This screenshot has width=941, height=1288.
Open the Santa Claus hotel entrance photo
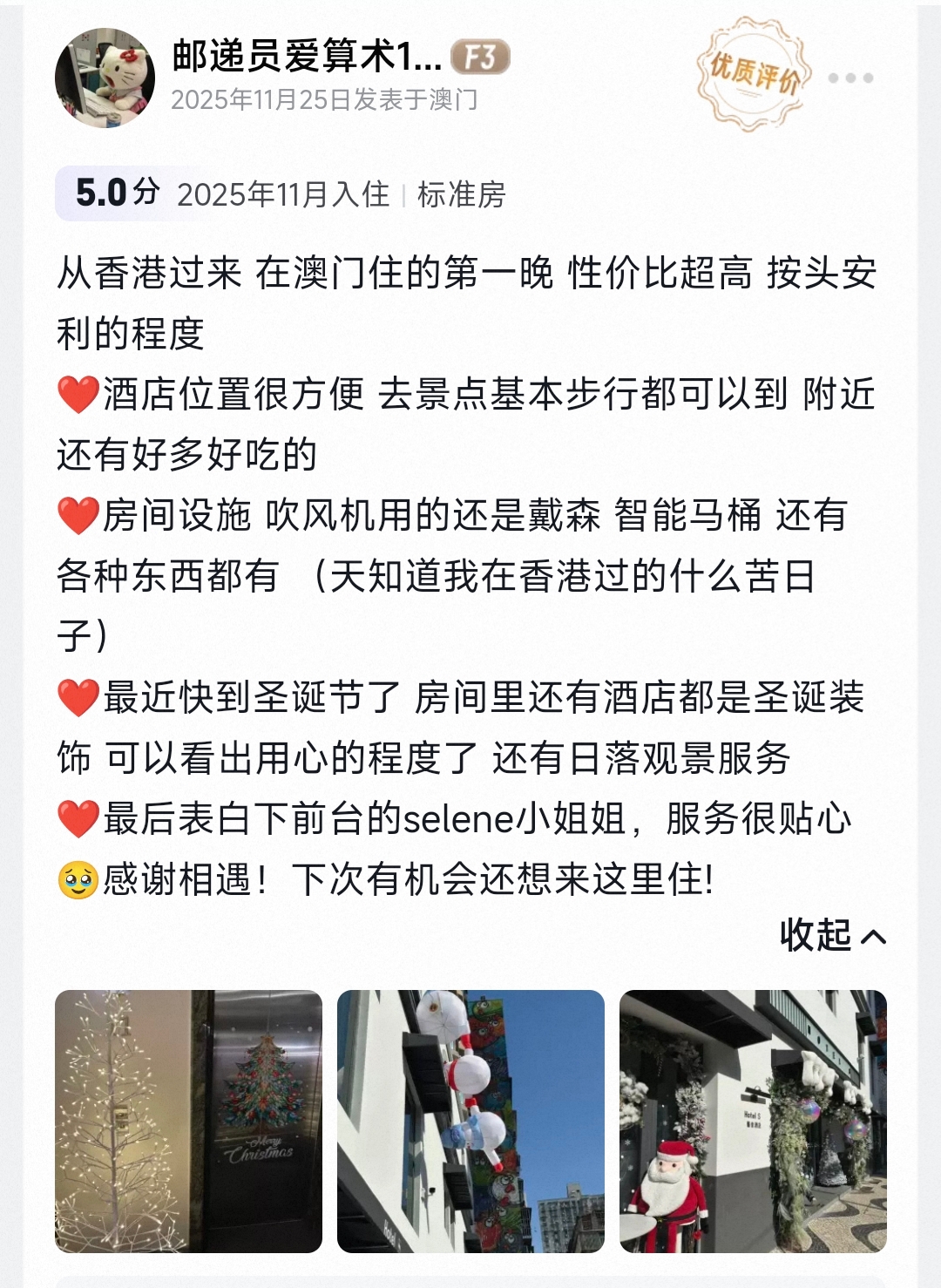(x=753, y=1121)
